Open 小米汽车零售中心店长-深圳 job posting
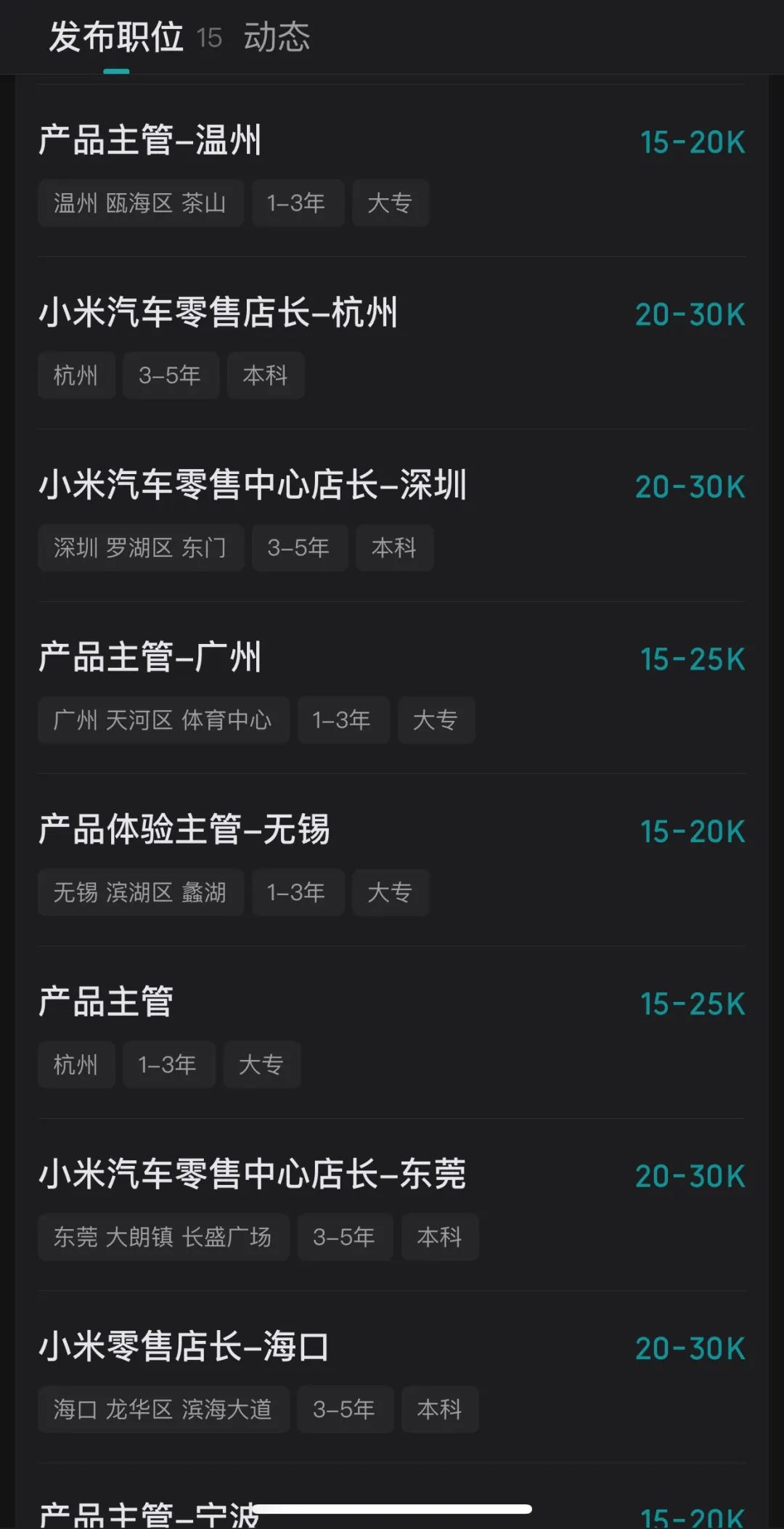The image size is (784, 1529). click(x=252, y=485)
